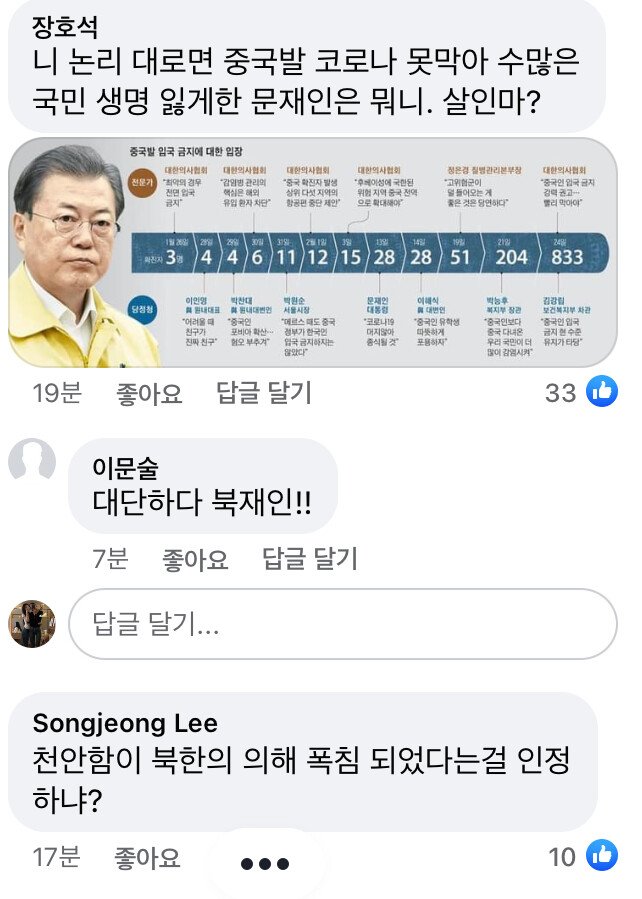Like 이문술's reply
Image resolution: width=642 pixels, height=899 pixels.
[195, 559]
